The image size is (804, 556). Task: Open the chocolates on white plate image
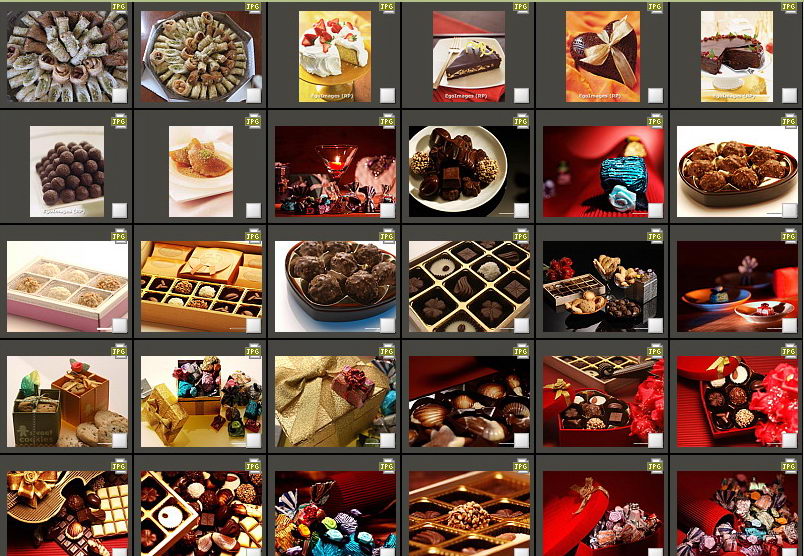(468, 170)
